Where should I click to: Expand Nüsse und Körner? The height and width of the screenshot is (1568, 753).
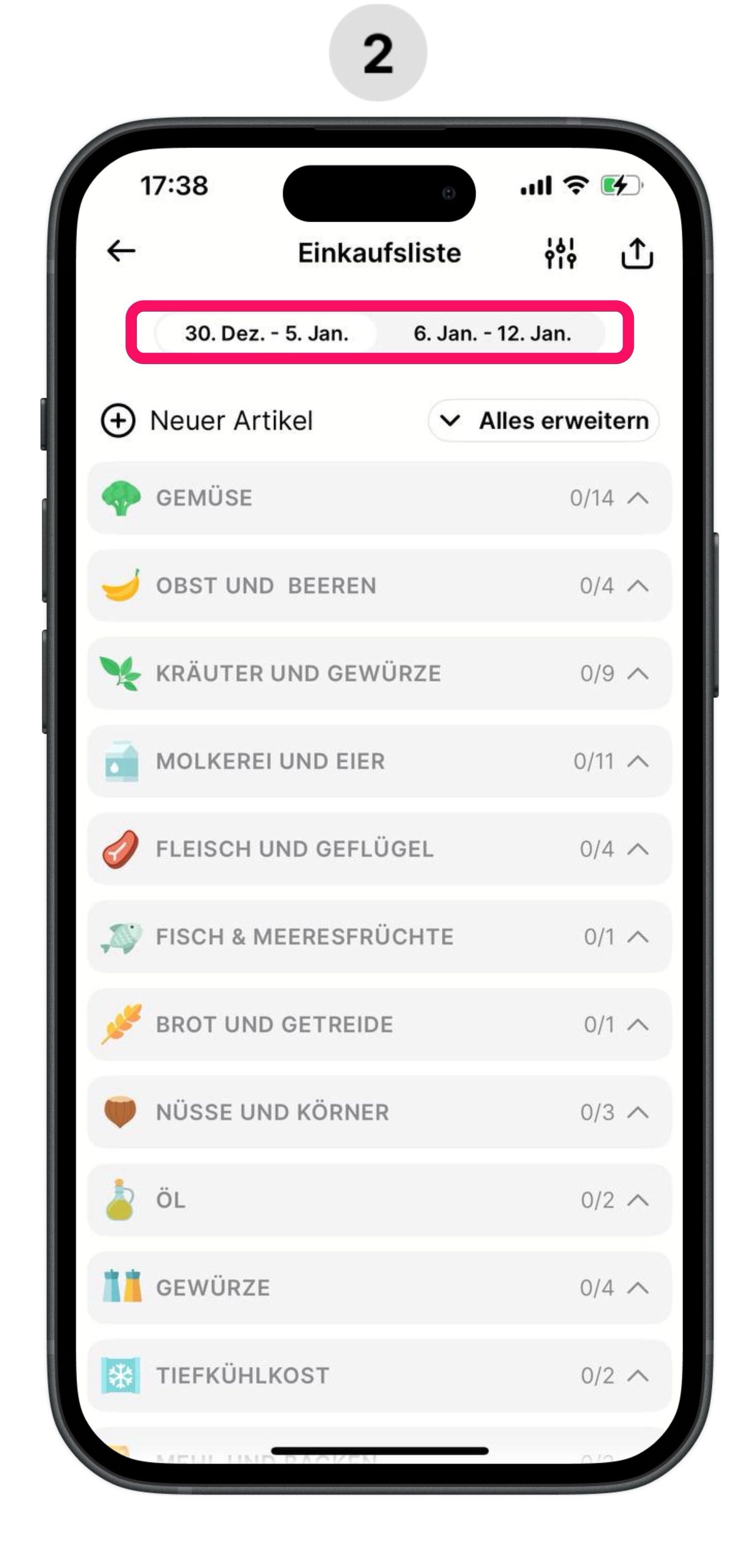[379, 1111]
